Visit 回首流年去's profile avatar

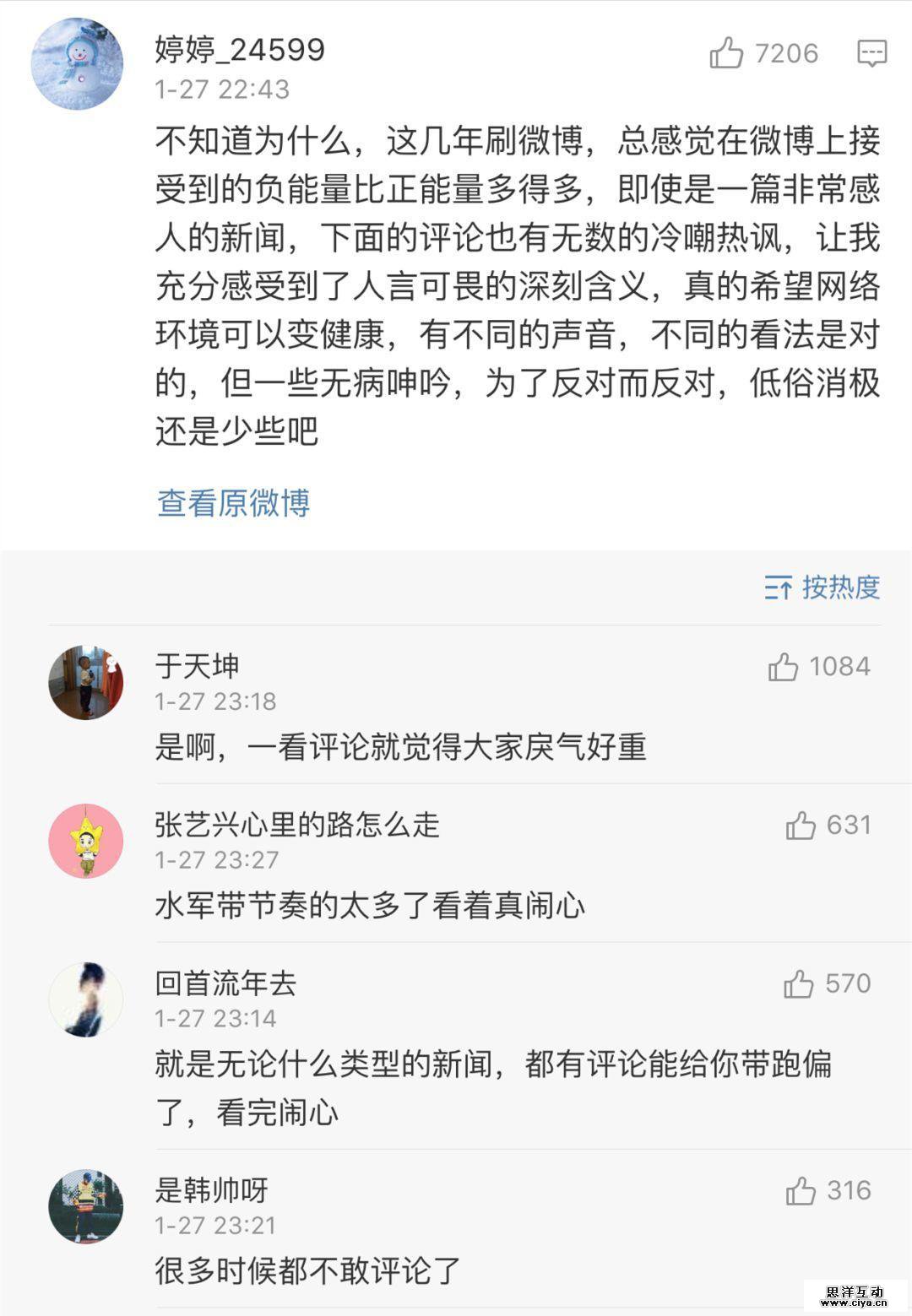[x=85, y=999]
